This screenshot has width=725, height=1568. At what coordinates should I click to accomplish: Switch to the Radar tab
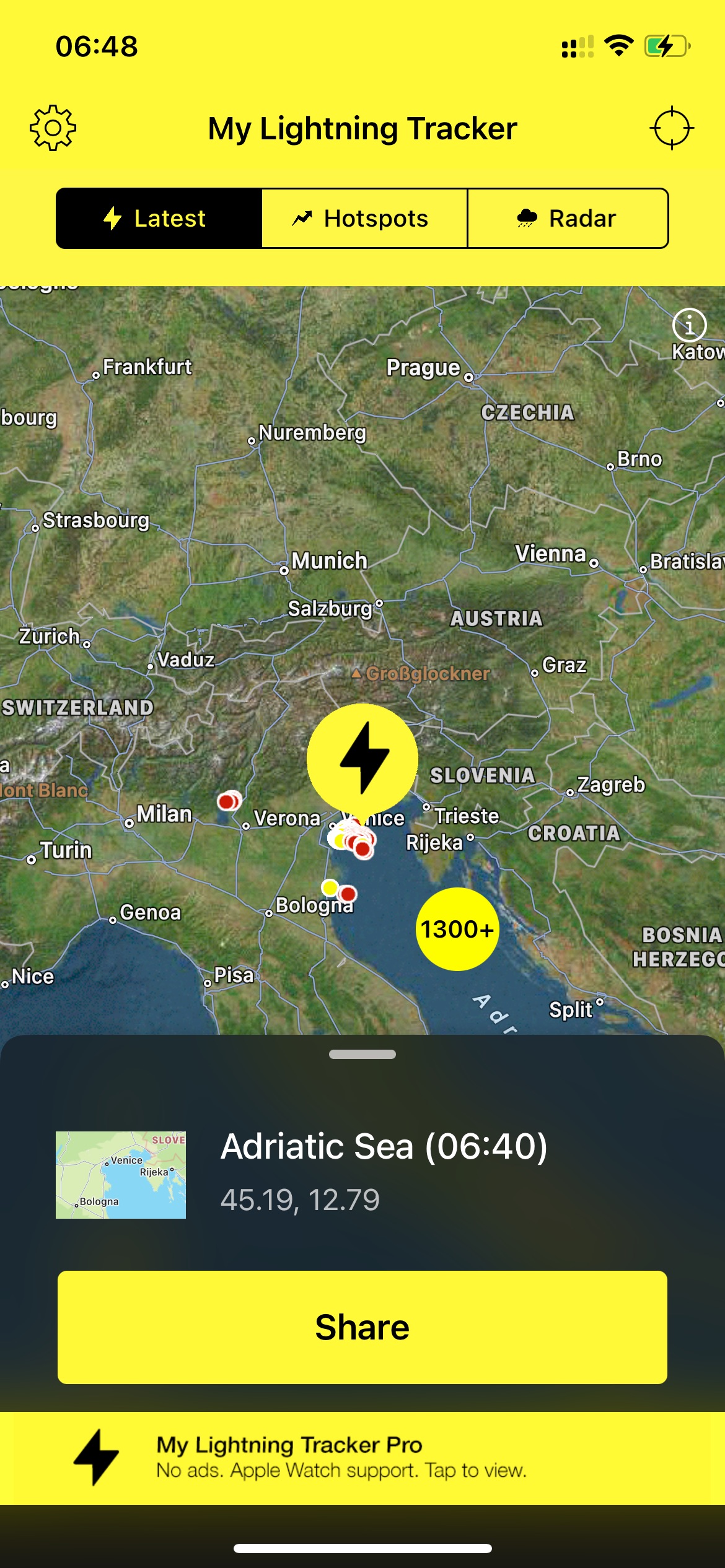coord(568,219)
